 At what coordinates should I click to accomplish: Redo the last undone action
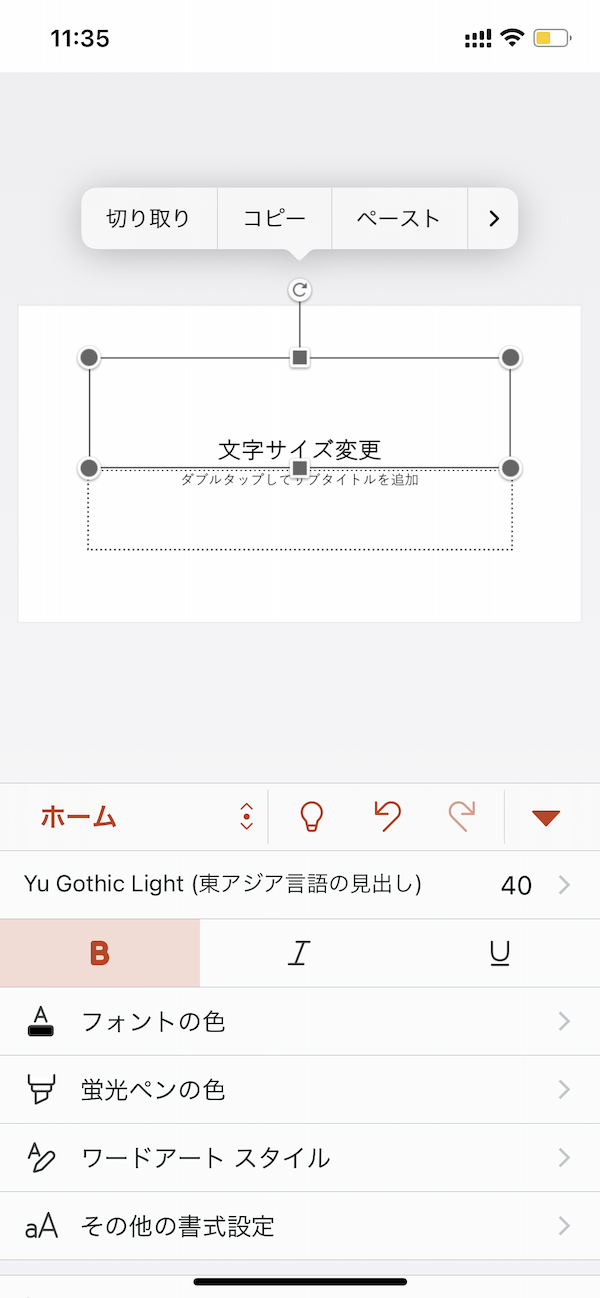tap(461, 817)
